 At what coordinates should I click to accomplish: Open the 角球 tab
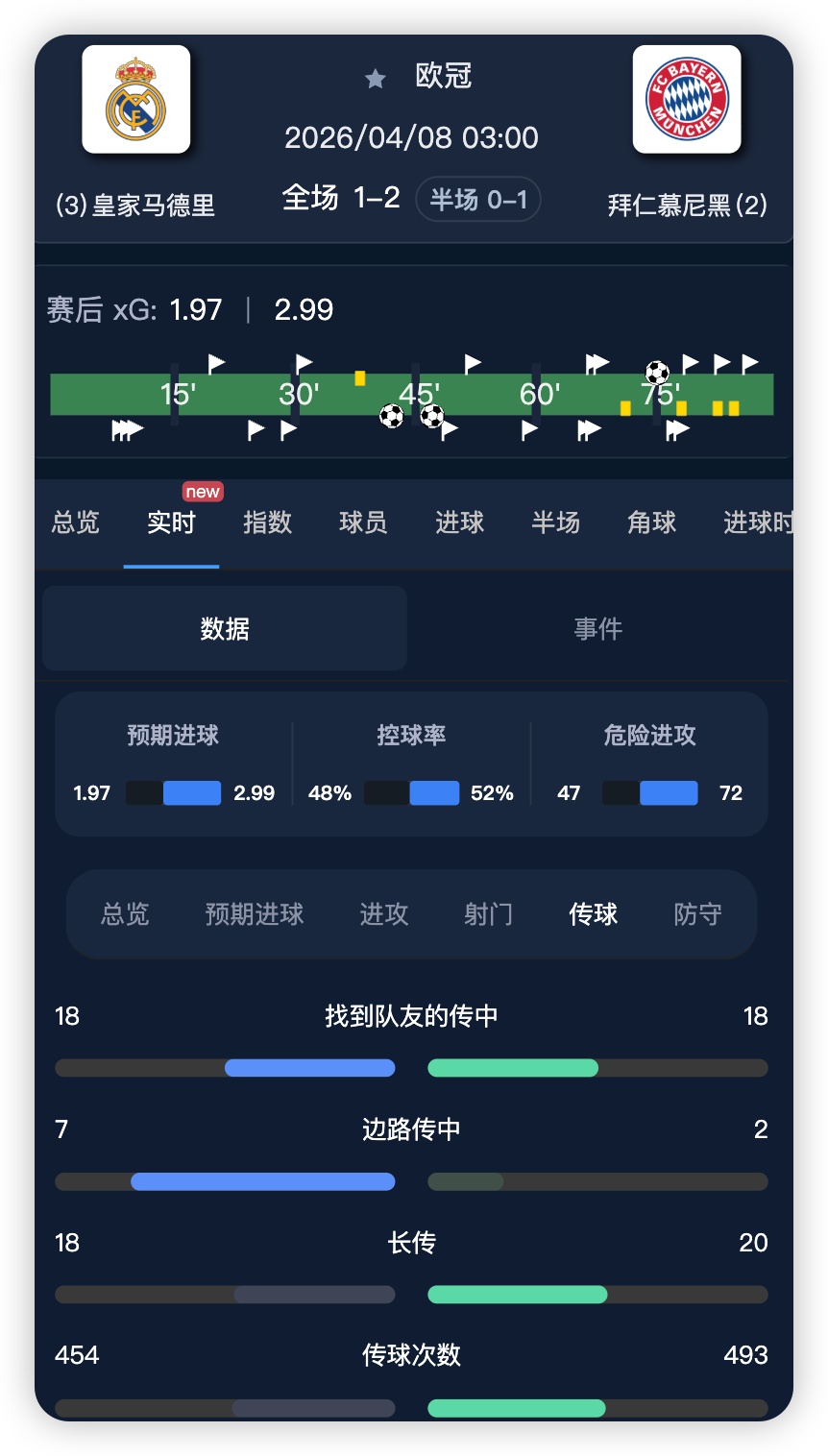pos(651,522)
